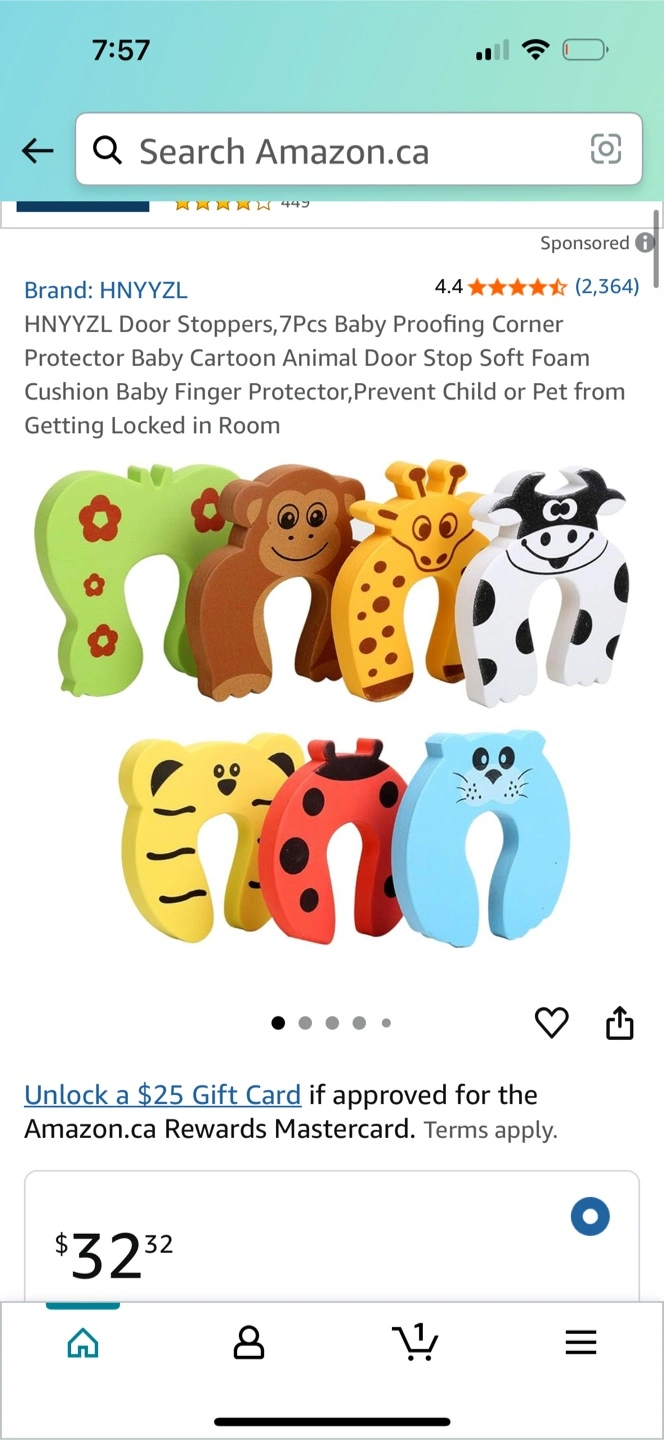Open the door stoppers product image
Screen dimensions: 664x1440
(x=332, y=700)
